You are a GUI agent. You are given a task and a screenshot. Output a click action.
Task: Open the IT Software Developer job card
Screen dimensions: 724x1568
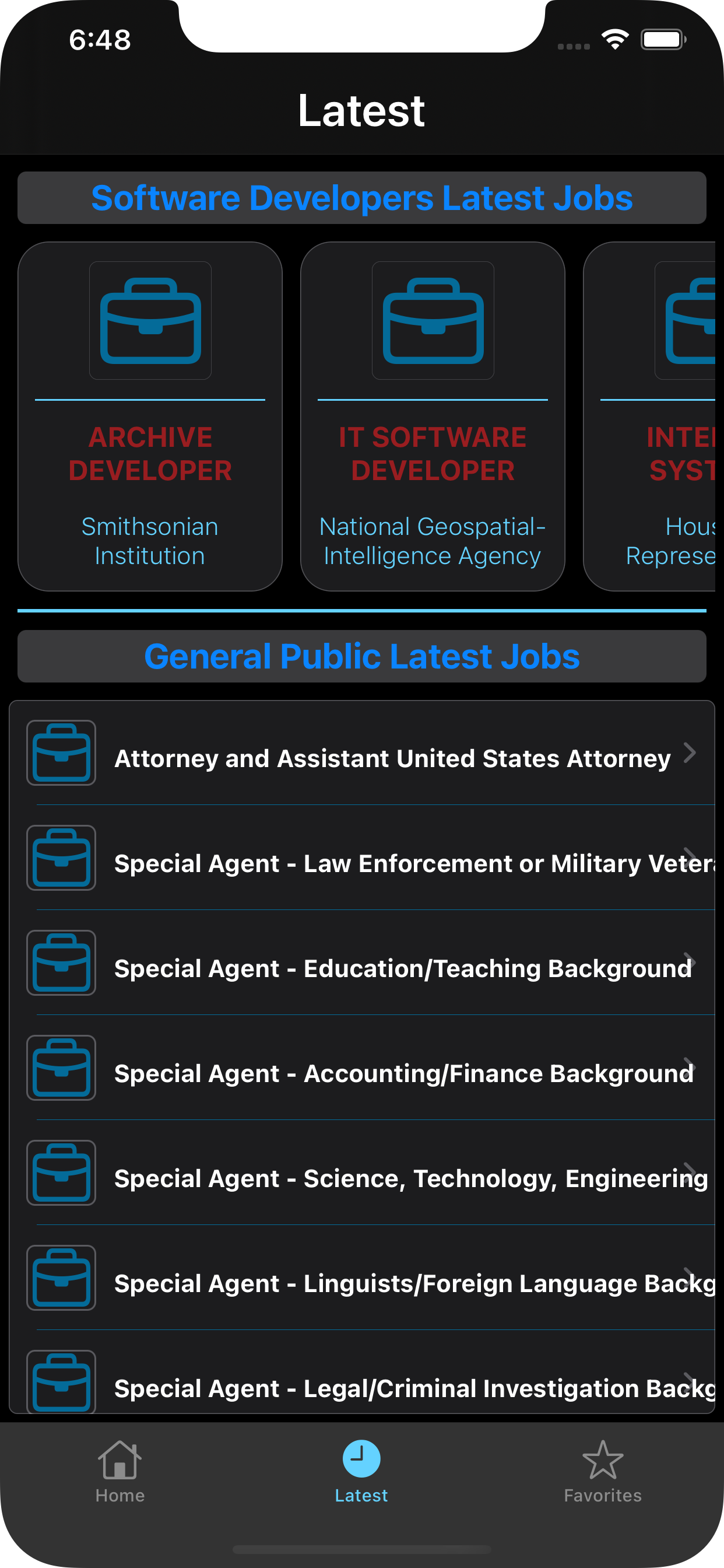coord(432,416)
